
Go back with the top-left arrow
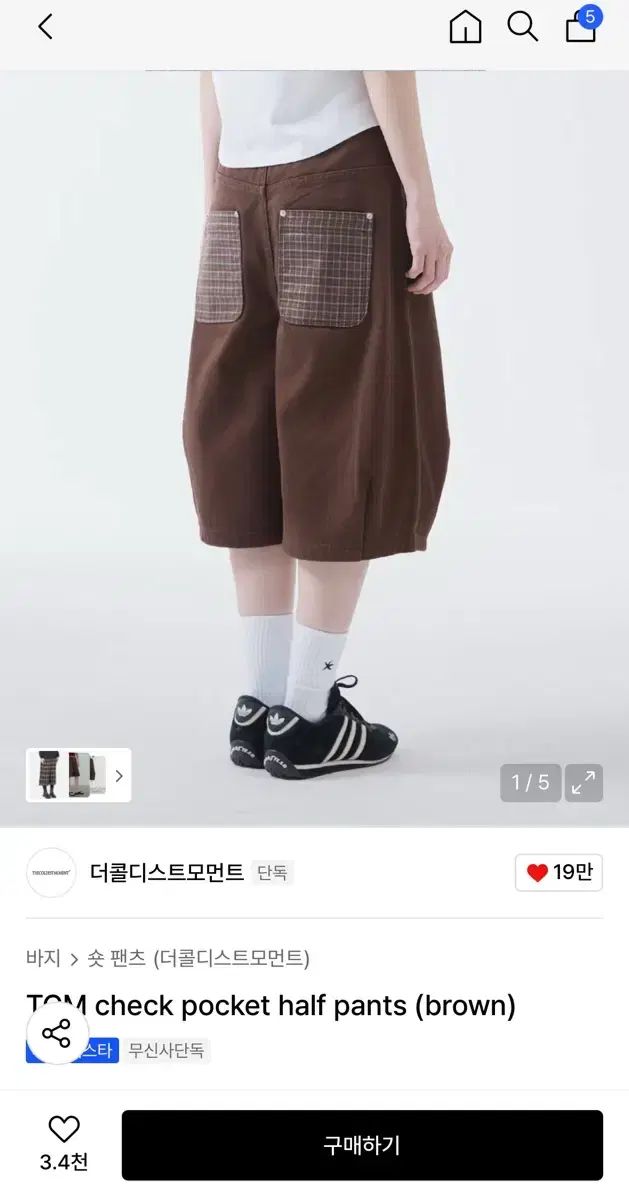coord(45,27)
